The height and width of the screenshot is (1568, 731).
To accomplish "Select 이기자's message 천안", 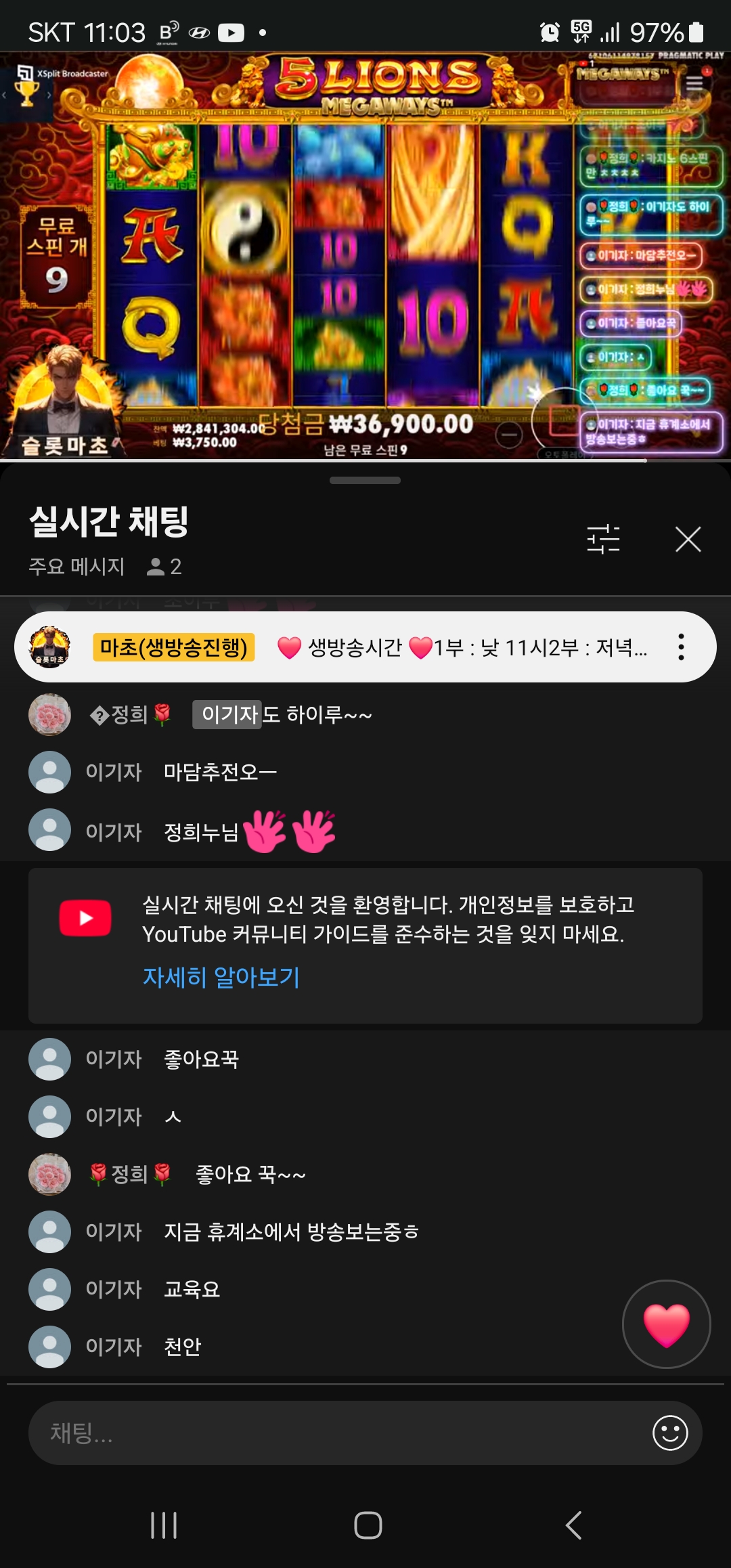I will [x=183, y=1347].
